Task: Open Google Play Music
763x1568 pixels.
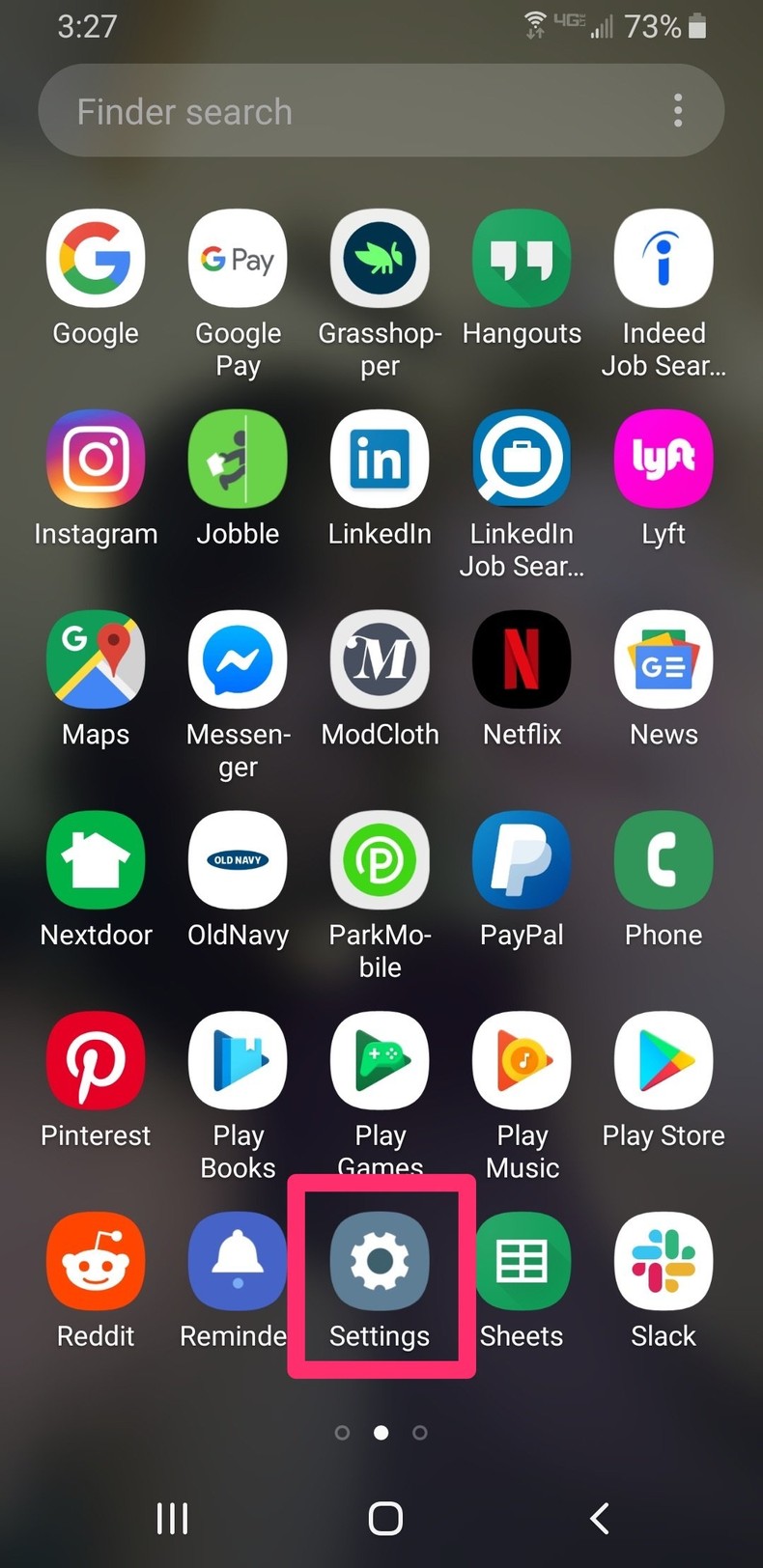Action: pos(522,1061)
